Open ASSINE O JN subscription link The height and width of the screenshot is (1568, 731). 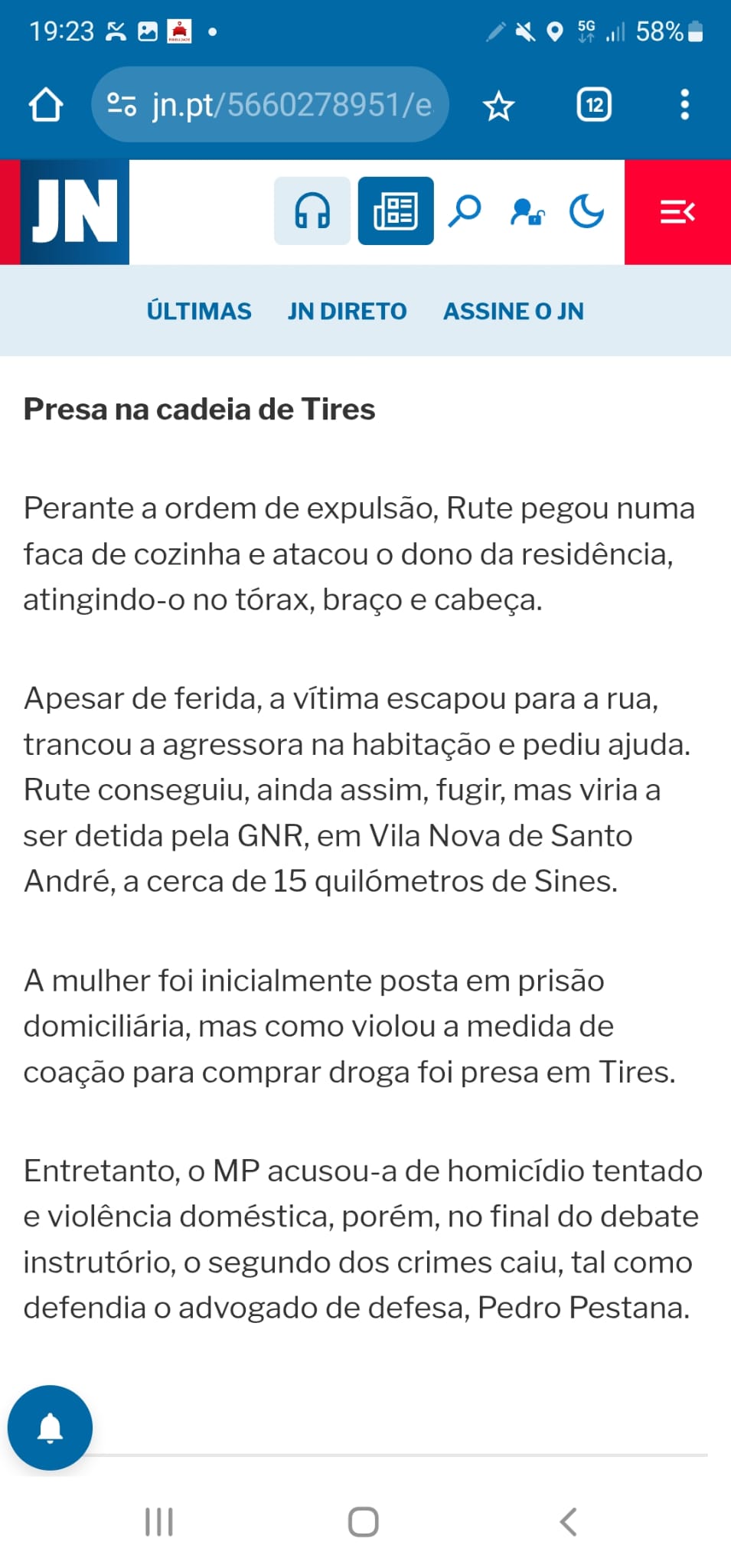(x=513, y=311)
